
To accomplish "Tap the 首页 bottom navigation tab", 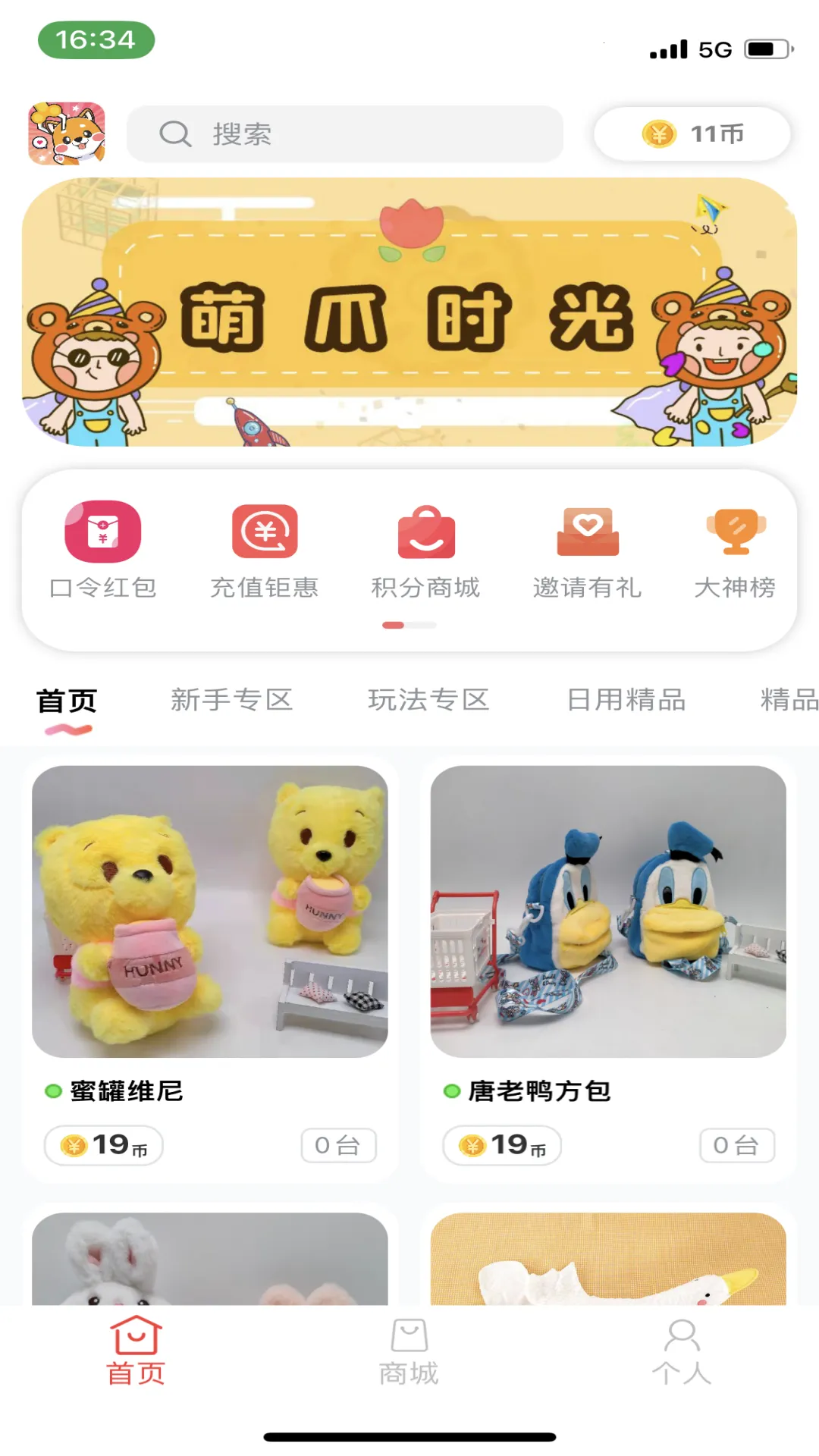I will click(136, 1351).
